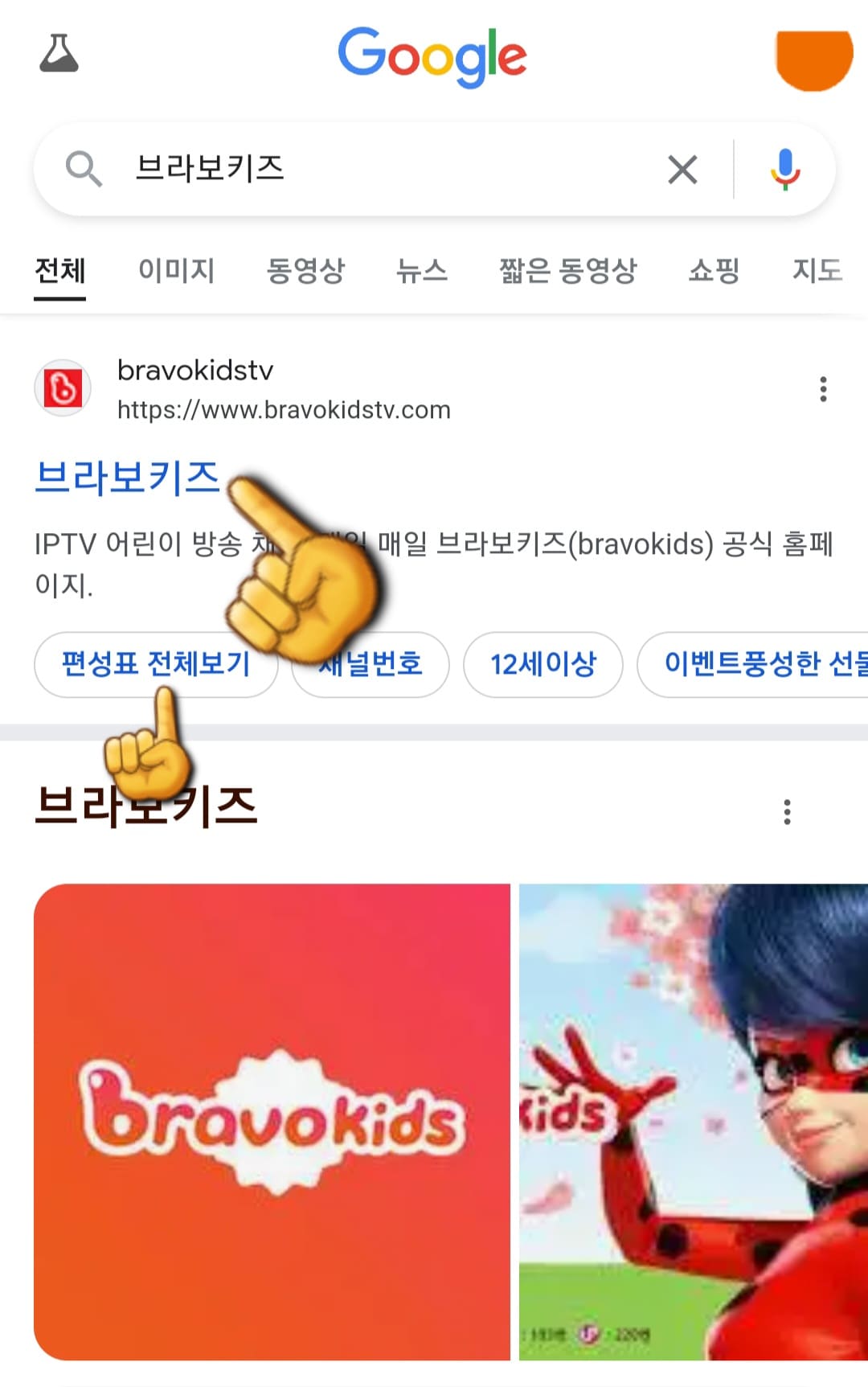Open the bravokidstv site favicon
This screenshot has height=1387, width=868.
(63, 388)
